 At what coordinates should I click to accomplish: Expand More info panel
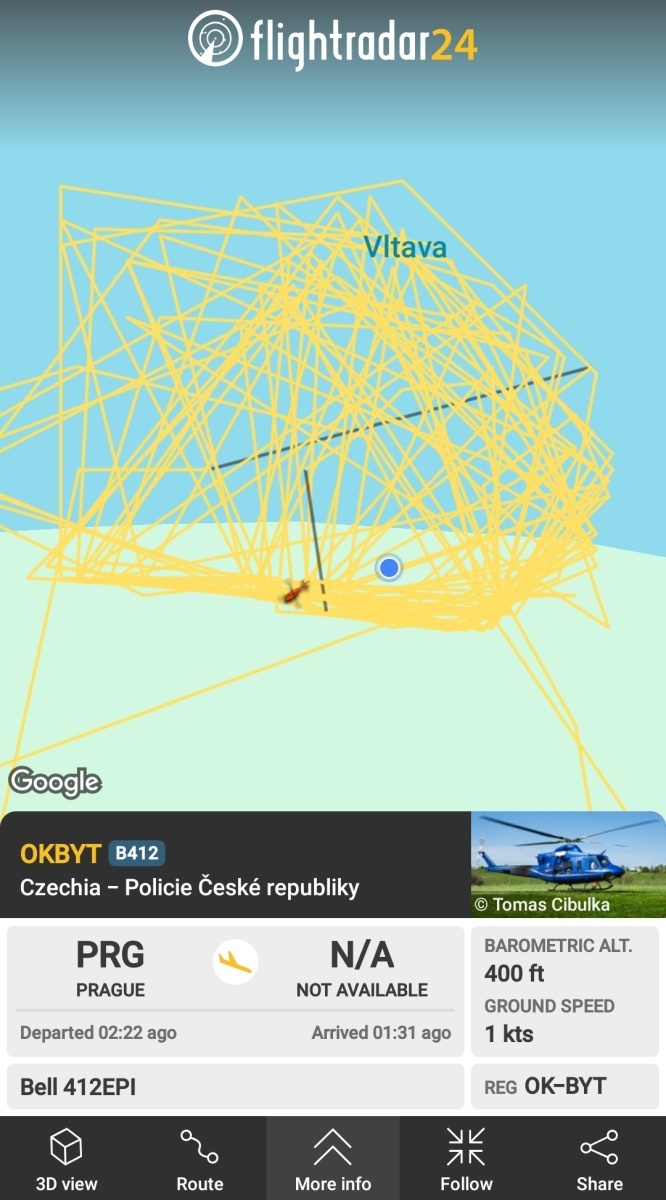333,1159
